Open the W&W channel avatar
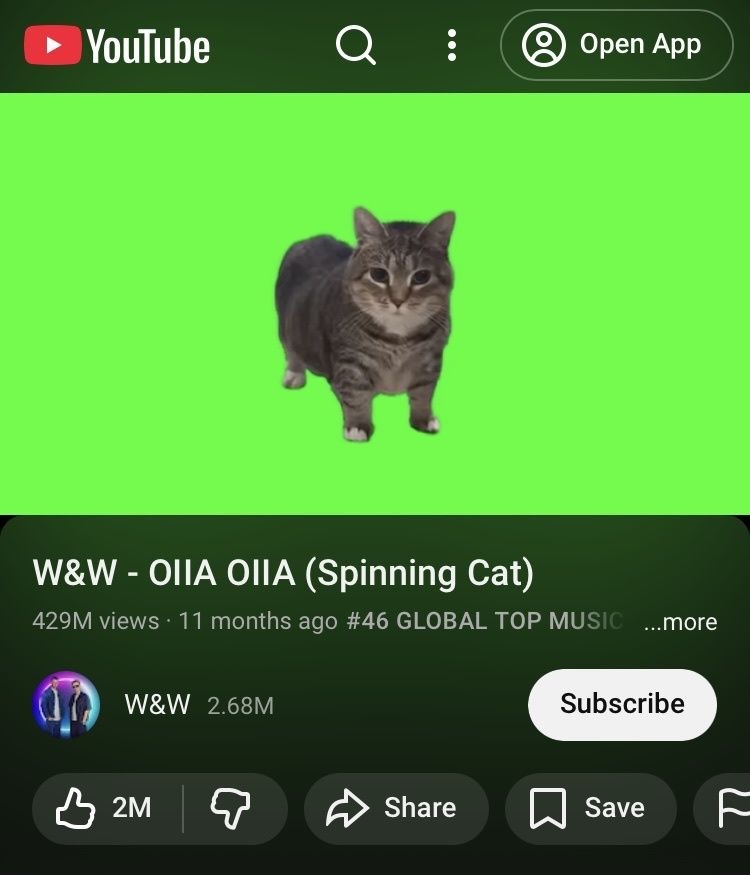The height and width of the screenshot is (875, 750). coord(66,704)
